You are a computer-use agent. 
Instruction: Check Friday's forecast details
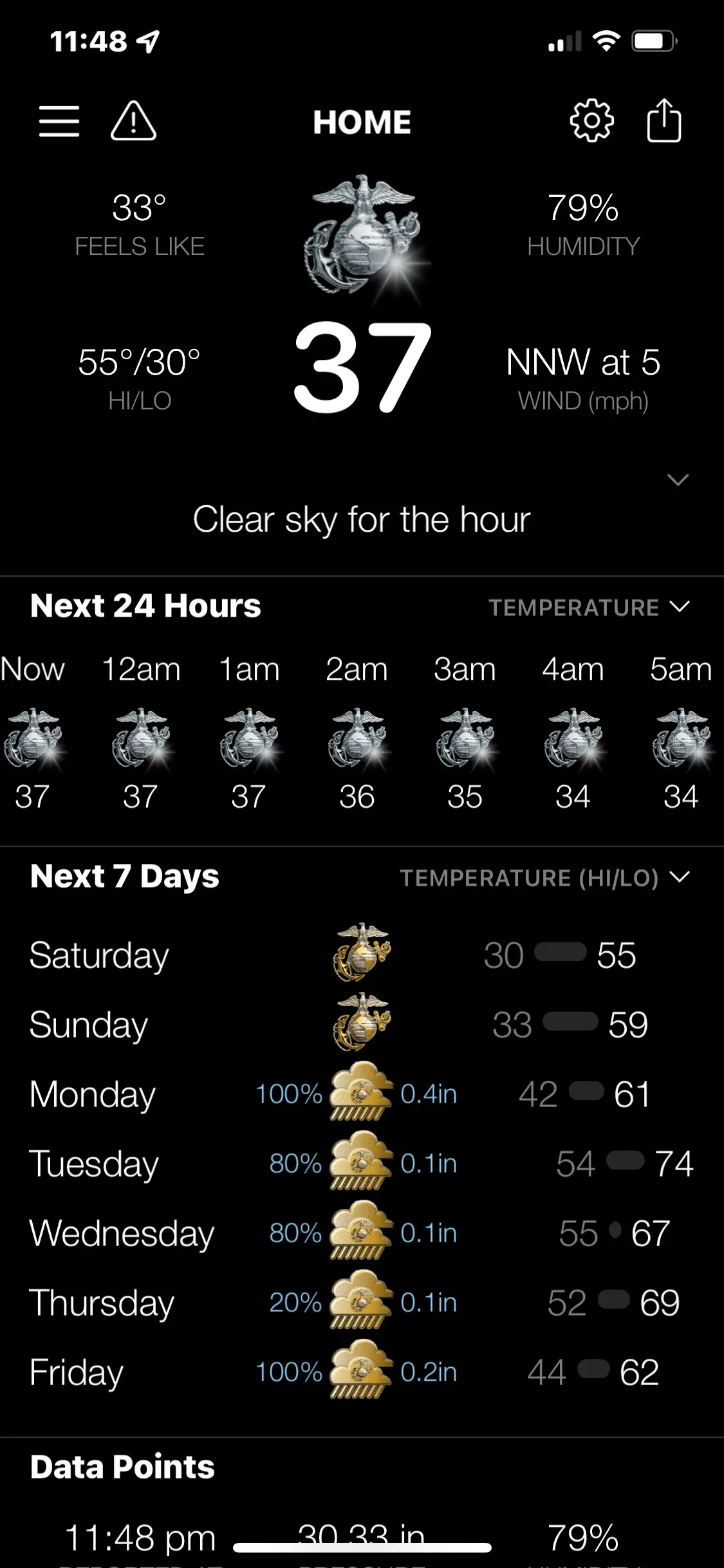click(360, 1372)
